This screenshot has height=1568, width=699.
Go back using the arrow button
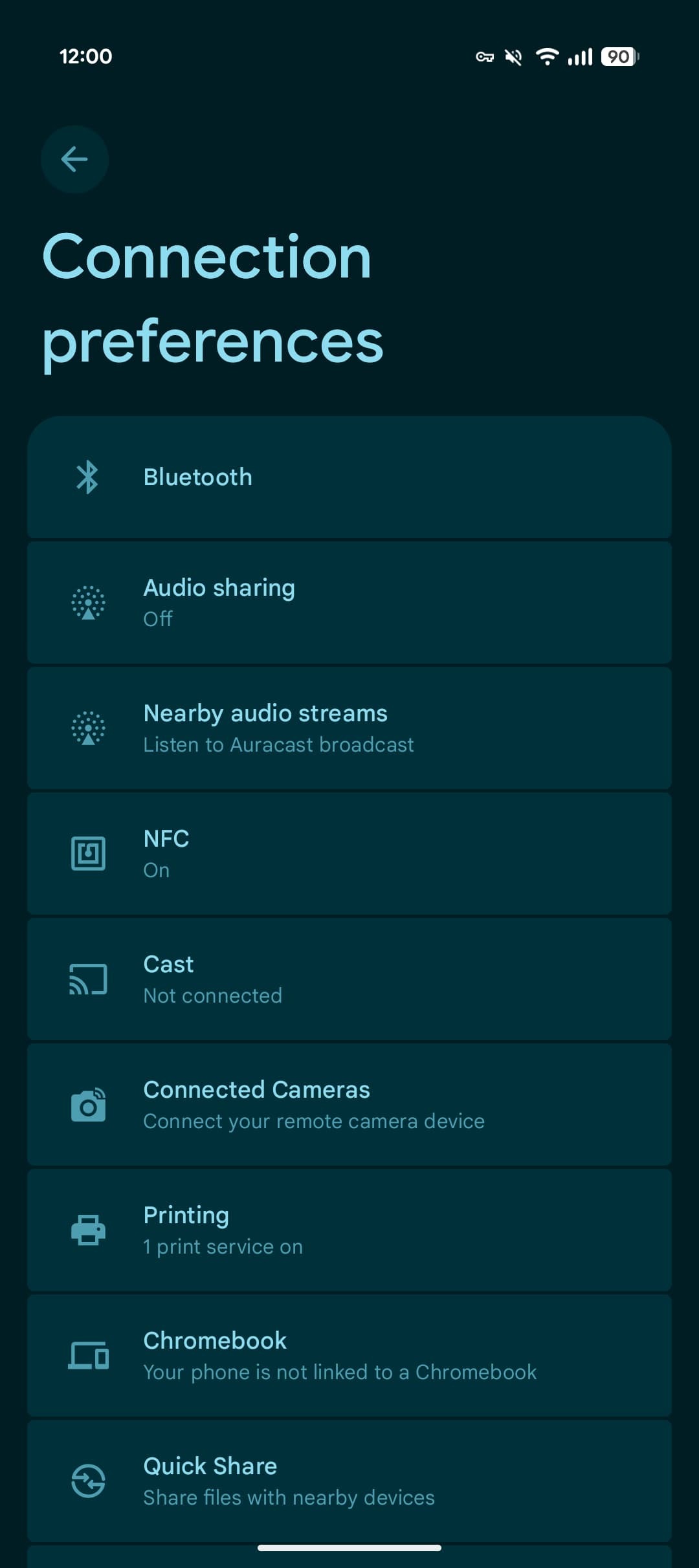point(74,159)
